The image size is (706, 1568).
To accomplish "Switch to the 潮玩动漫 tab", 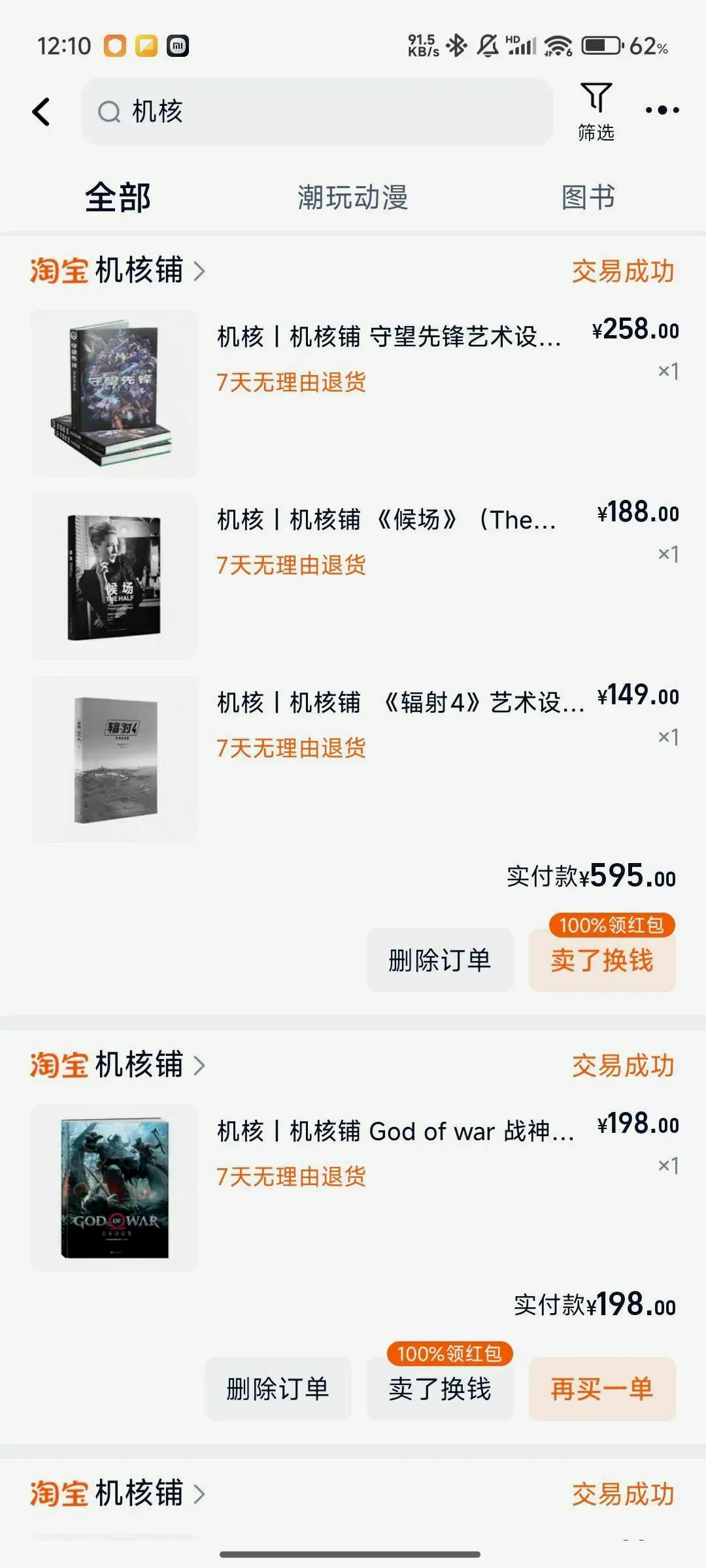I will pos(352,197).
